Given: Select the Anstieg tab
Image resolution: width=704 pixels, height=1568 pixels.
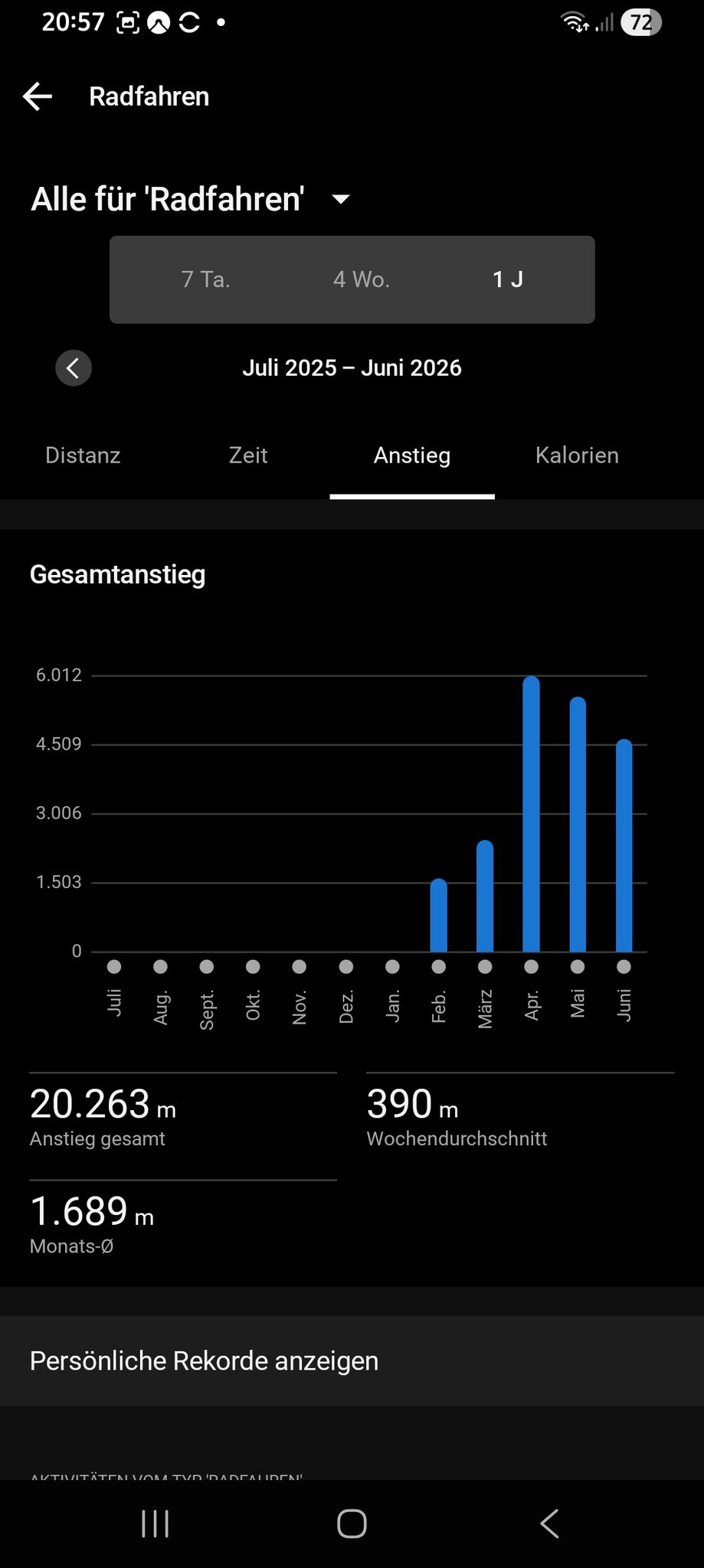Looking at the screenshot, I should (412, 456).
